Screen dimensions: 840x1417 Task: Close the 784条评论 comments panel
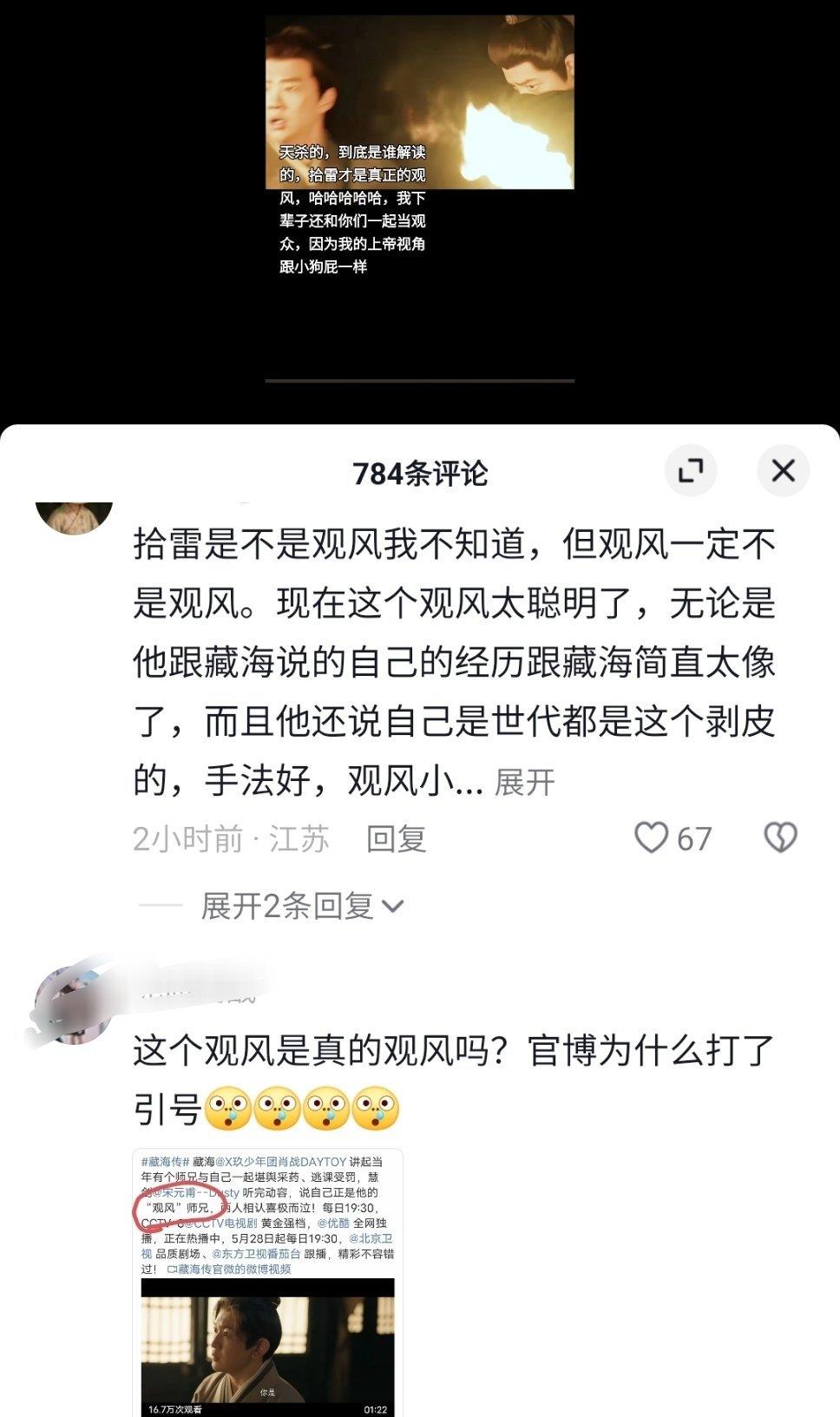point(783,471)
